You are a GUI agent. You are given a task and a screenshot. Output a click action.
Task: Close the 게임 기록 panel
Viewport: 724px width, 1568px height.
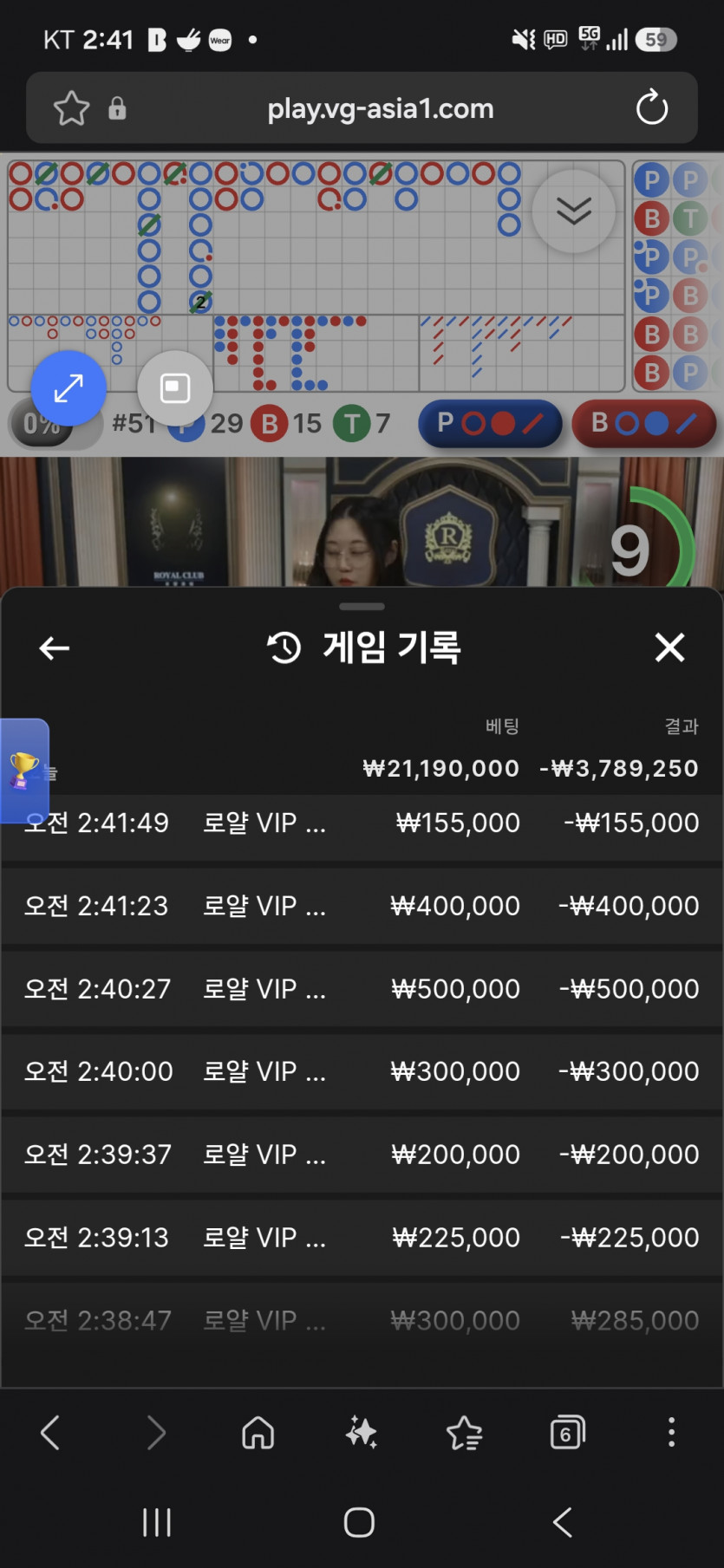669,647
